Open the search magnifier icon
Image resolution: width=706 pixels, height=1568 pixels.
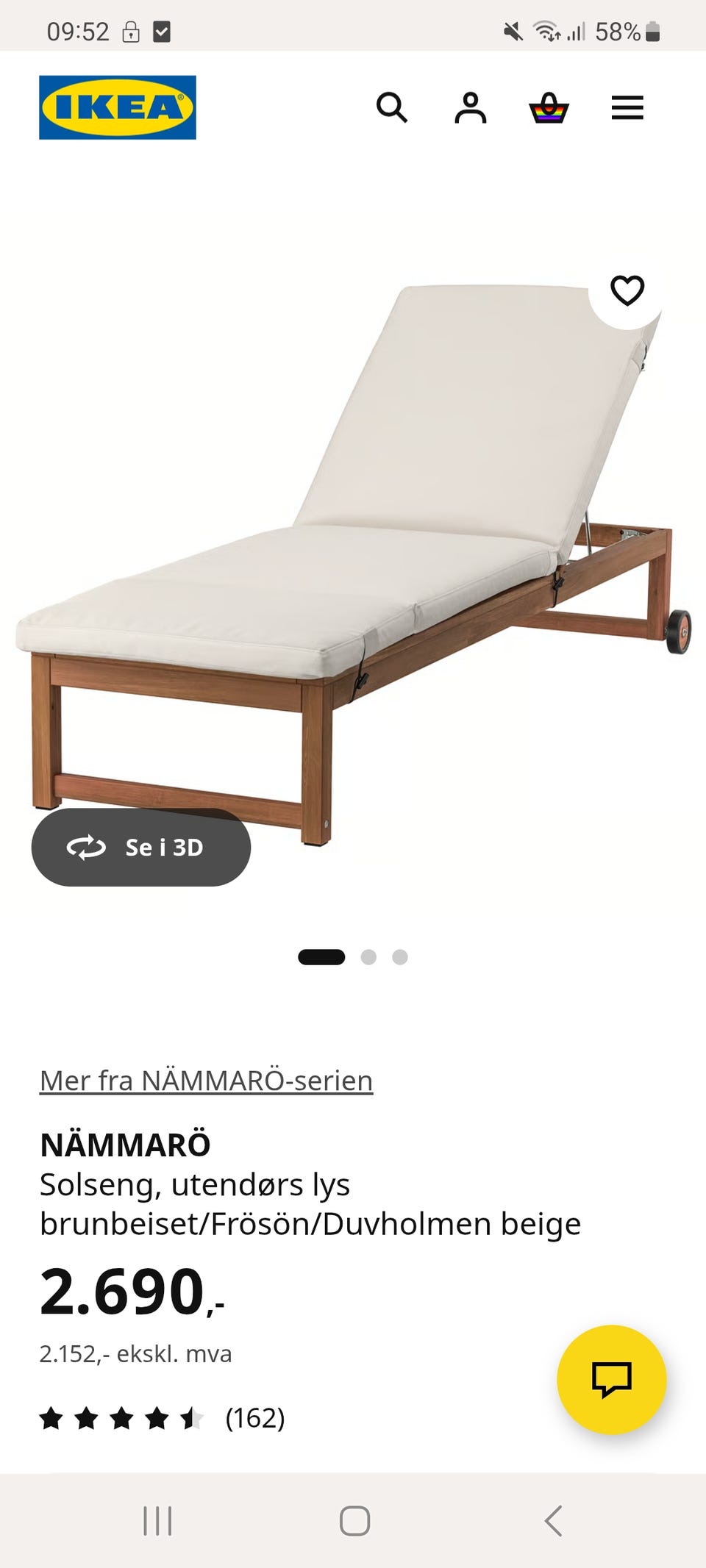pyautogui.click(x=392, y=108)
